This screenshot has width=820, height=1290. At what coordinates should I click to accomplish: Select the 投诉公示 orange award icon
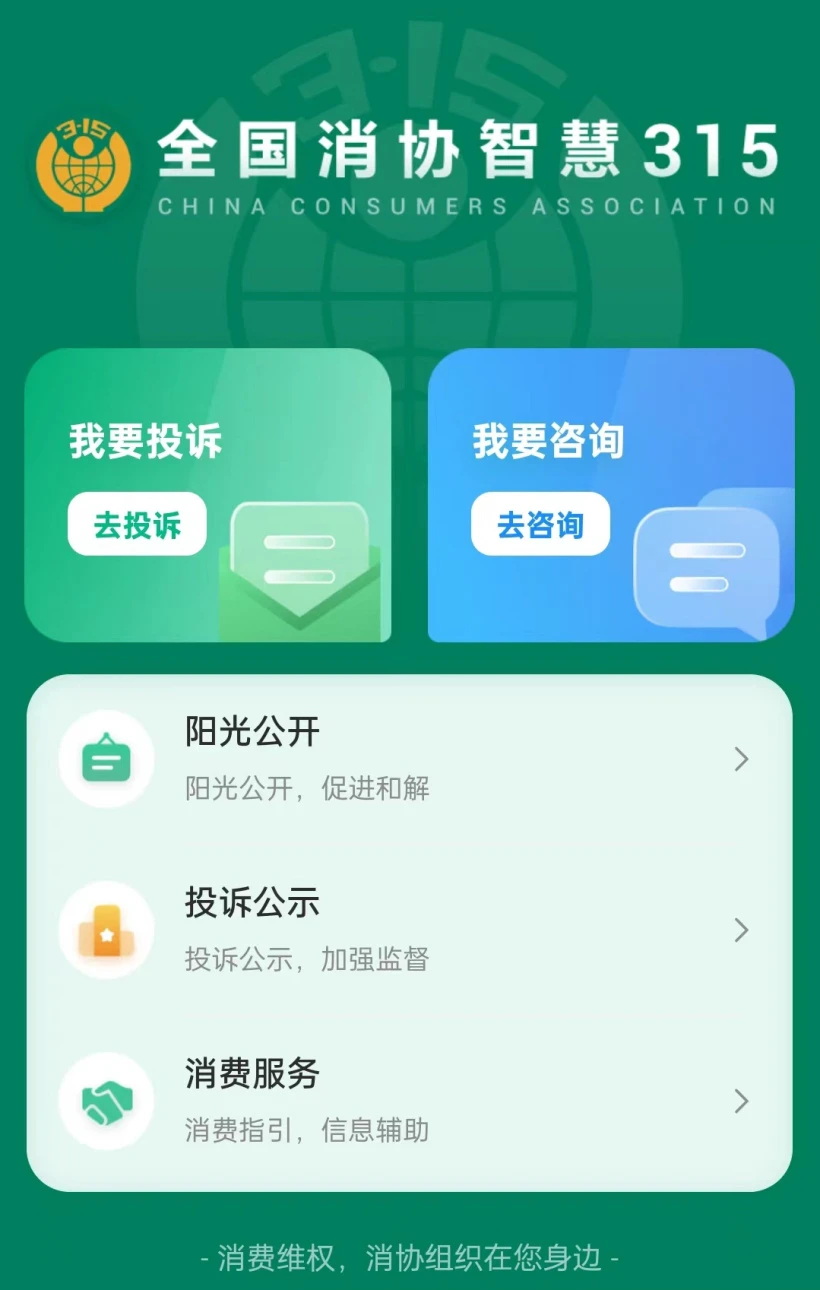click(106, 930)
